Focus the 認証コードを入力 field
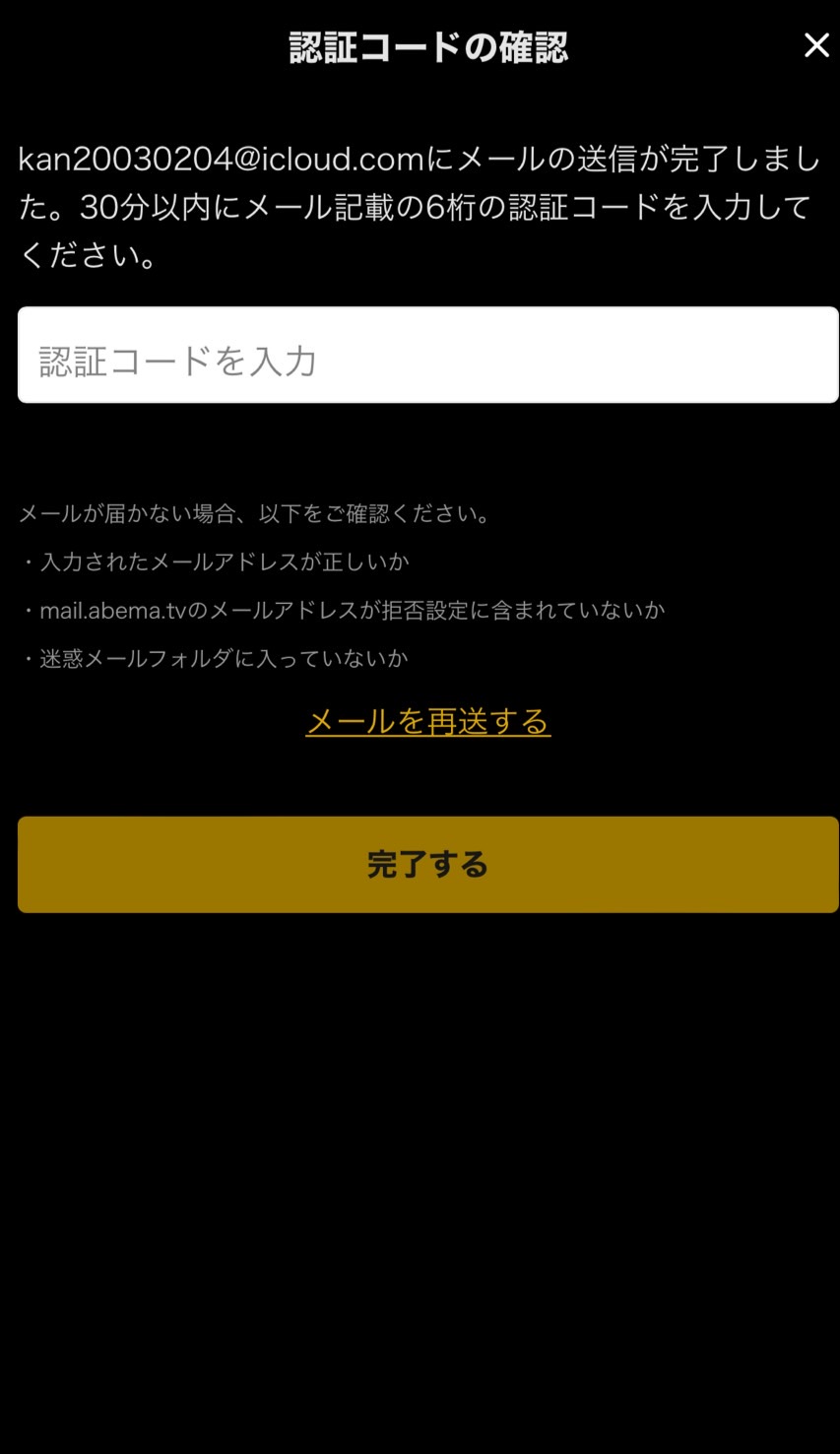The image size is (840, 1454). (x=427, y=356)
